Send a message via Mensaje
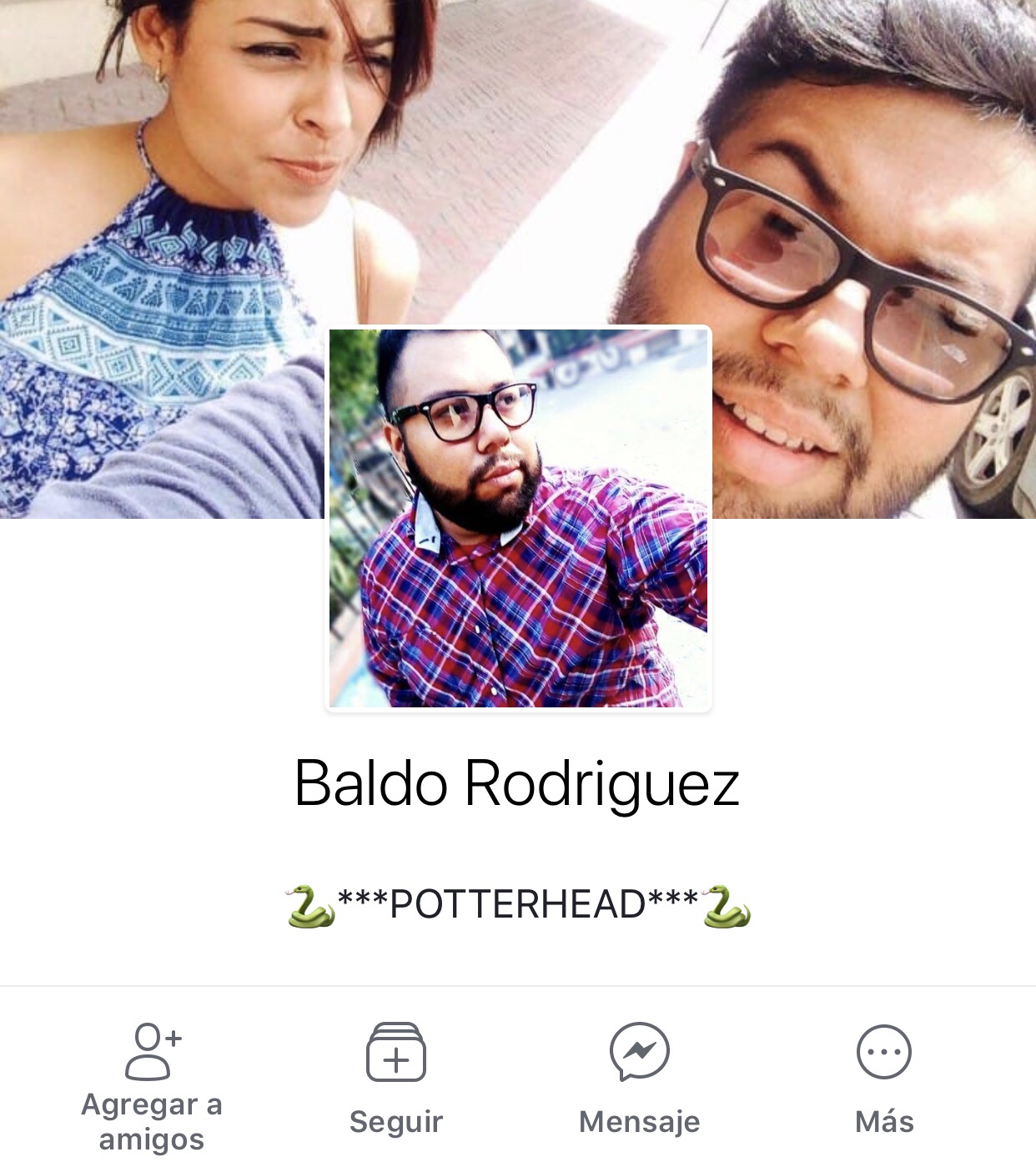 pyautogui.click(x=640, y=1079)
